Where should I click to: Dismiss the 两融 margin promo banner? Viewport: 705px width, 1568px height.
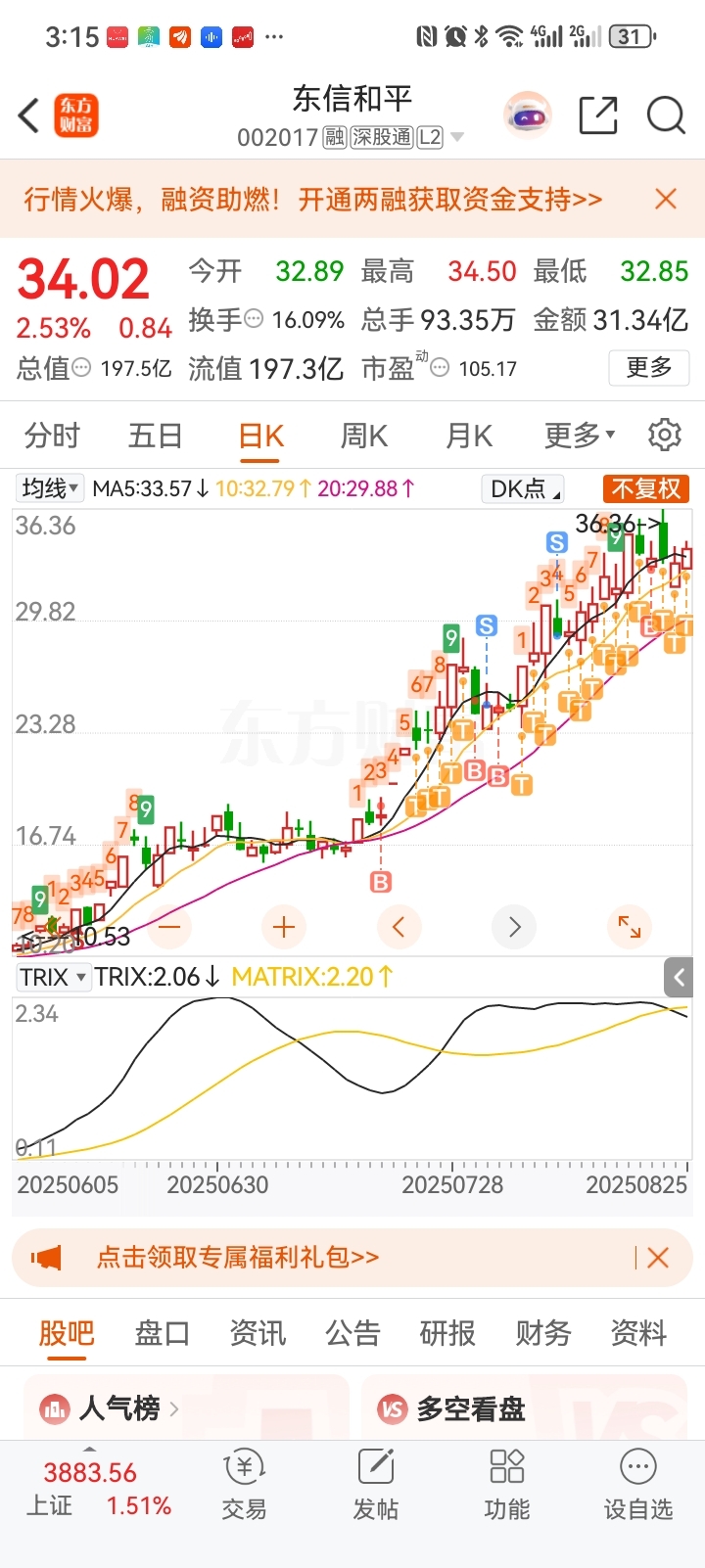pyautogui.click(x=666, y=199)
